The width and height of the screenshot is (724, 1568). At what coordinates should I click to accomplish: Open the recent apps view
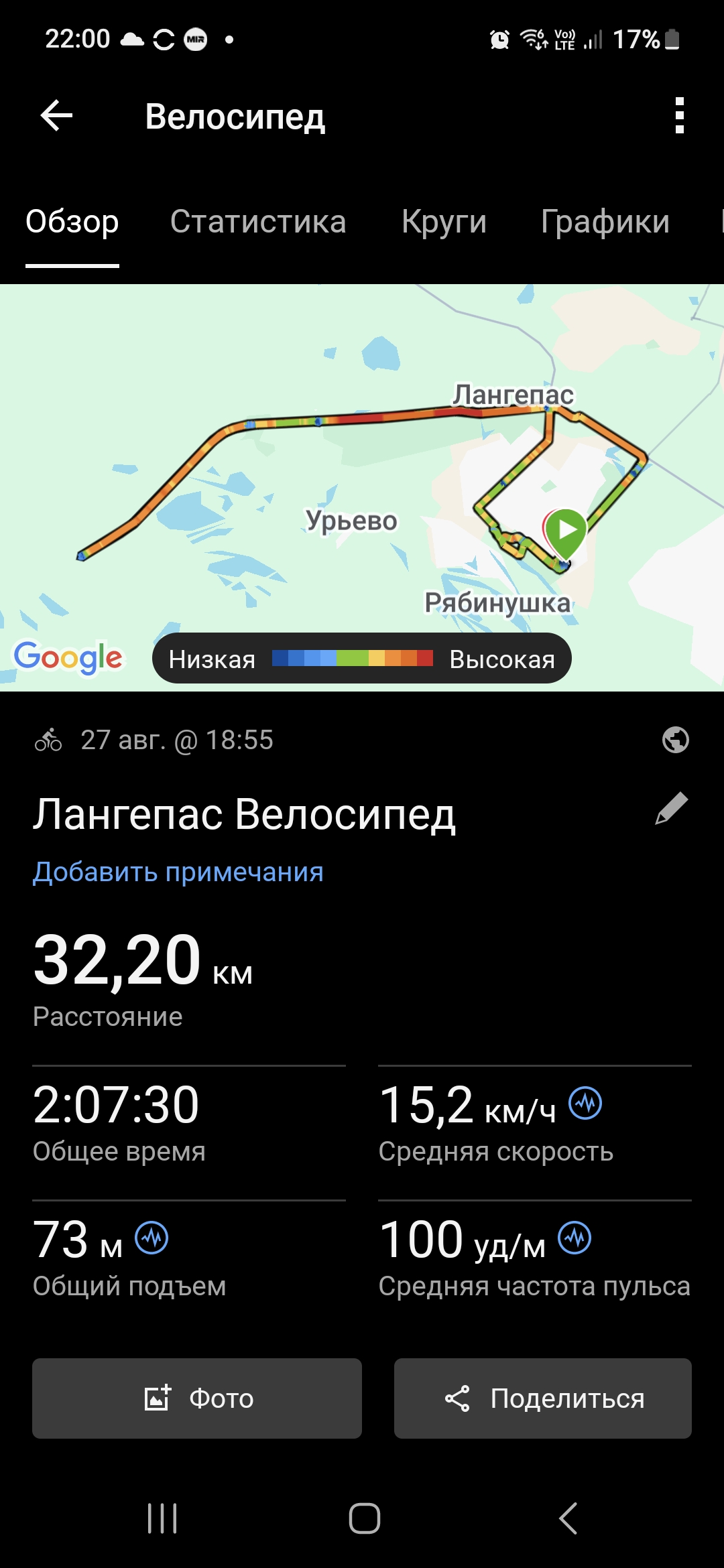[162, 1518]
